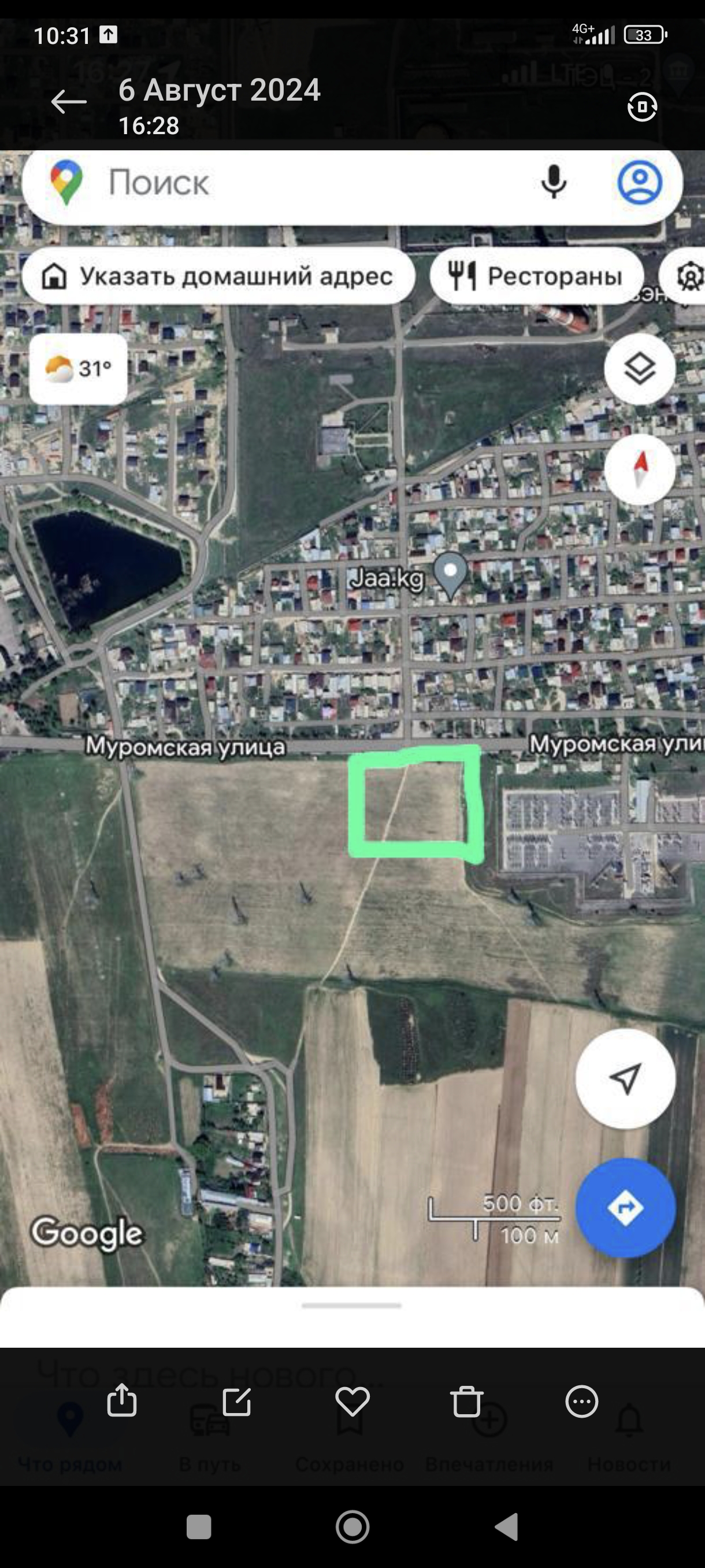
Task: Edit this photo
Action: 236,1402
